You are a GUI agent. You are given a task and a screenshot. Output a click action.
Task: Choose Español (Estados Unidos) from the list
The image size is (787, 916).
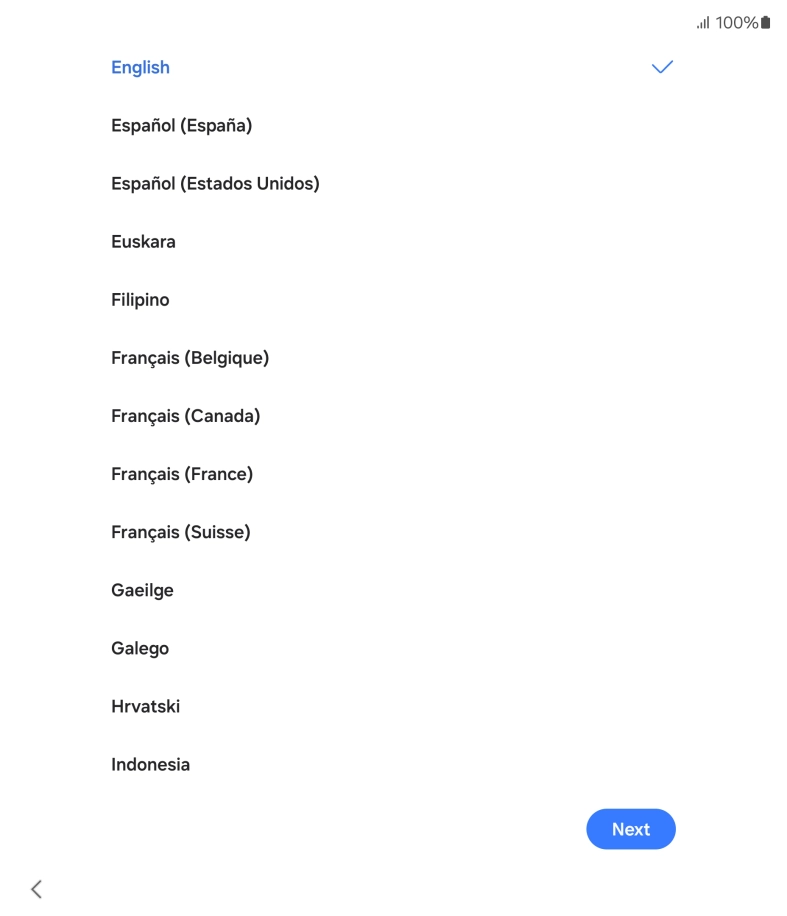tap(215, 183)
